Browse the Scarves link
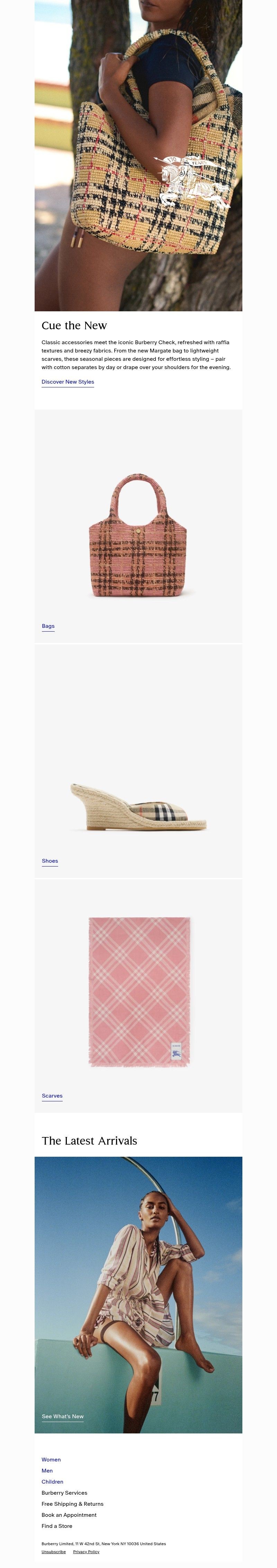The height and width of the screenshot is (1568, 277). [x=52, y=1095]
